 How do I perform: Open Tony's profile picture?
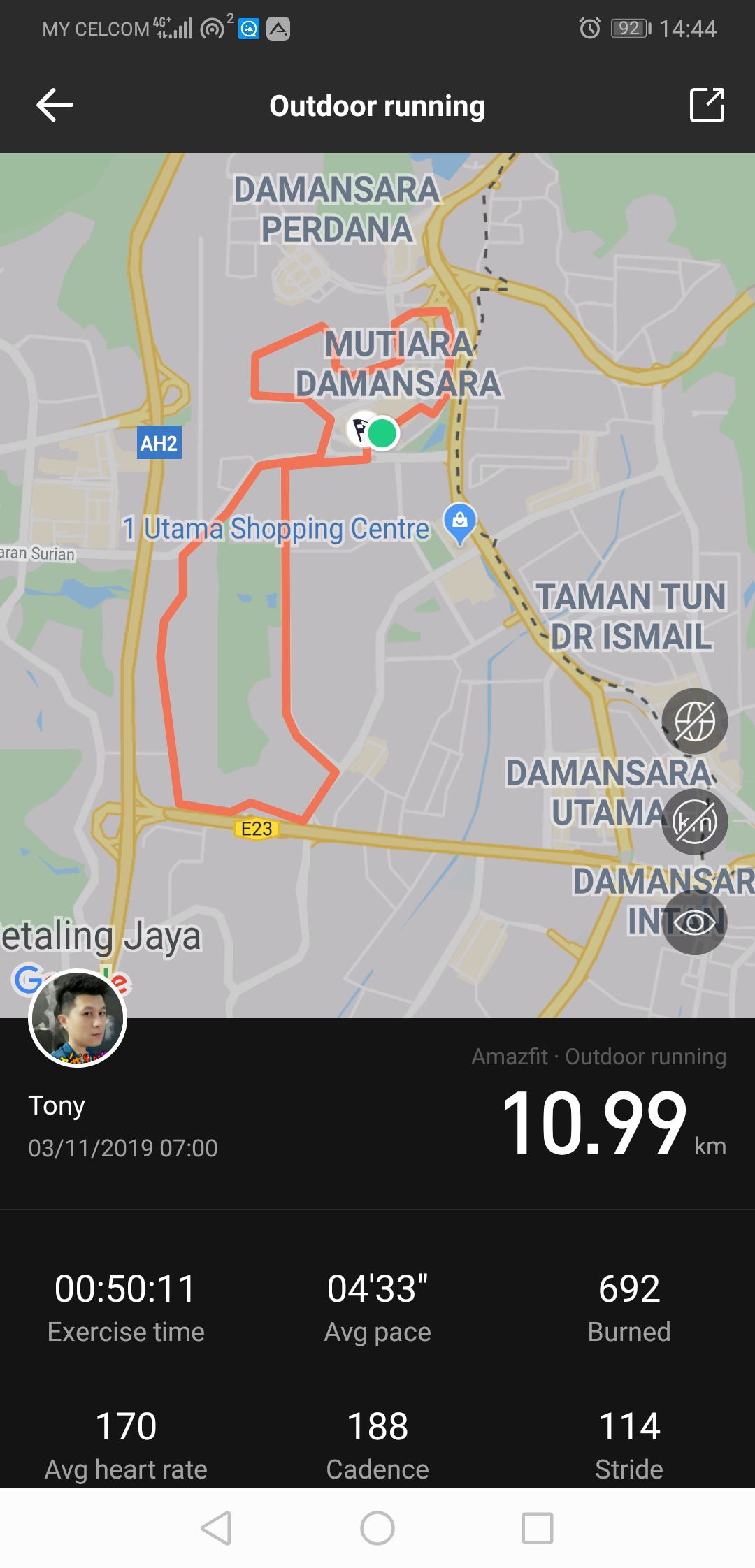(x=78, y=1018)
